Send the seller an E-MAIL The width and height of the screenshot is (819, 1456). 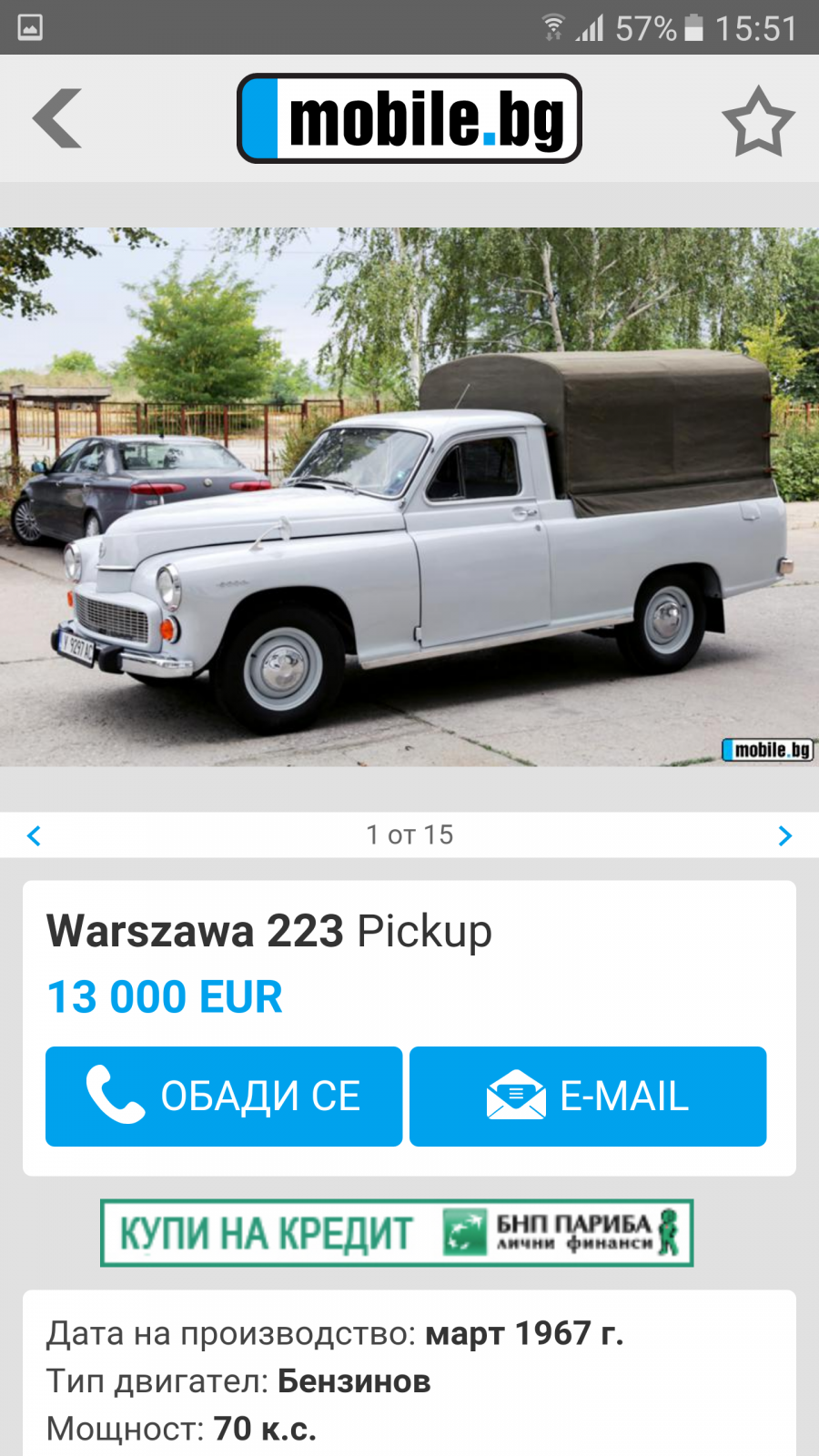click(588, 1097)
